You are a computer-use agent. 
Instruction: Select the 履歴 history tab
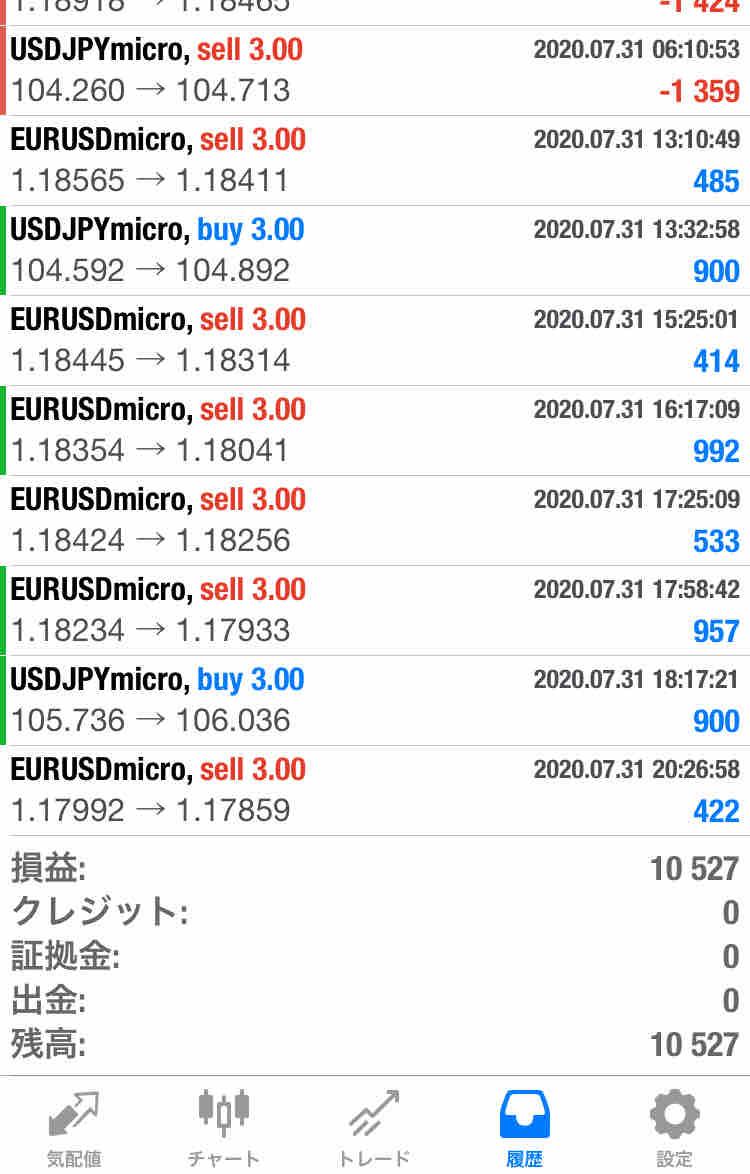tap(524, 1125)
